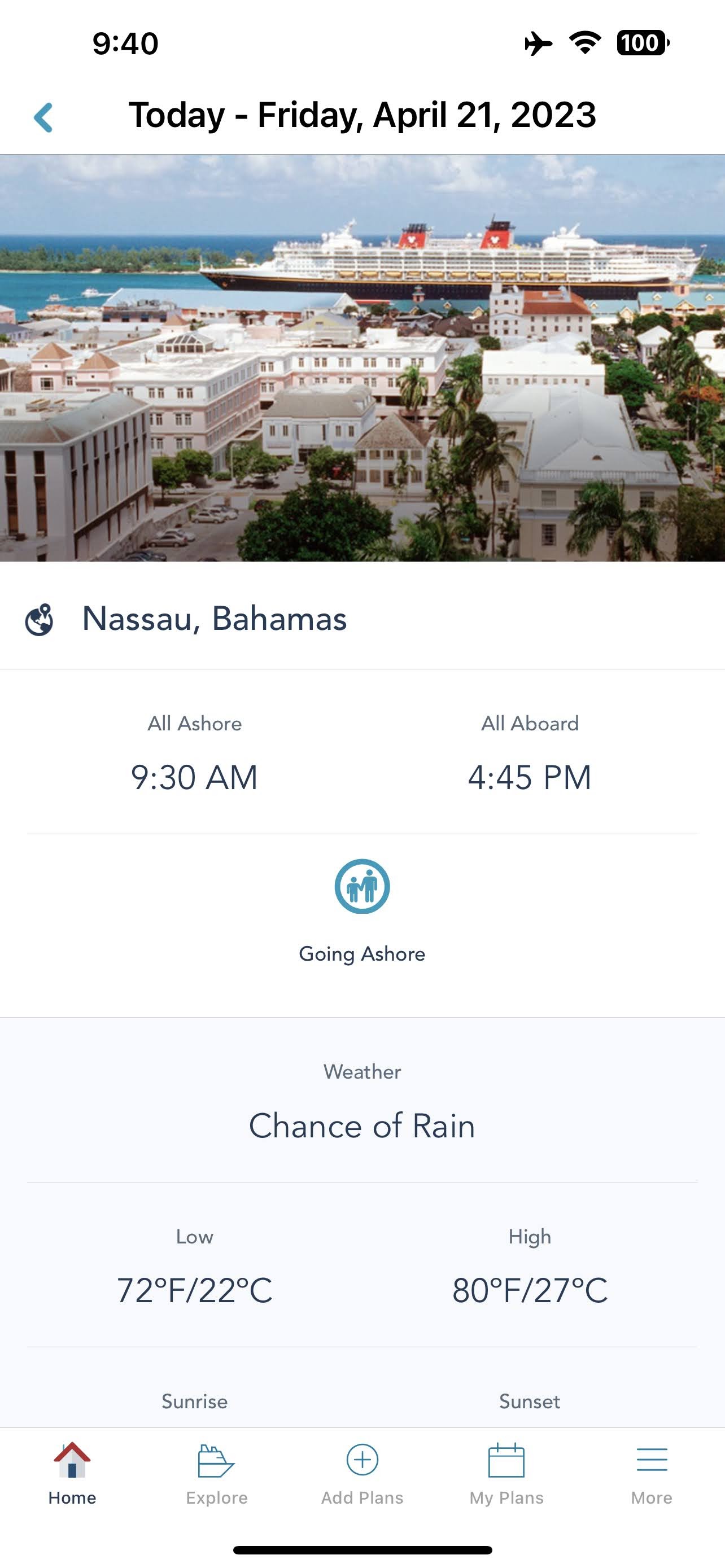Image resolution: width=725 pixels, height=1568 pixels.
Task: Open the Explore tab
Action: [217, 1473]
